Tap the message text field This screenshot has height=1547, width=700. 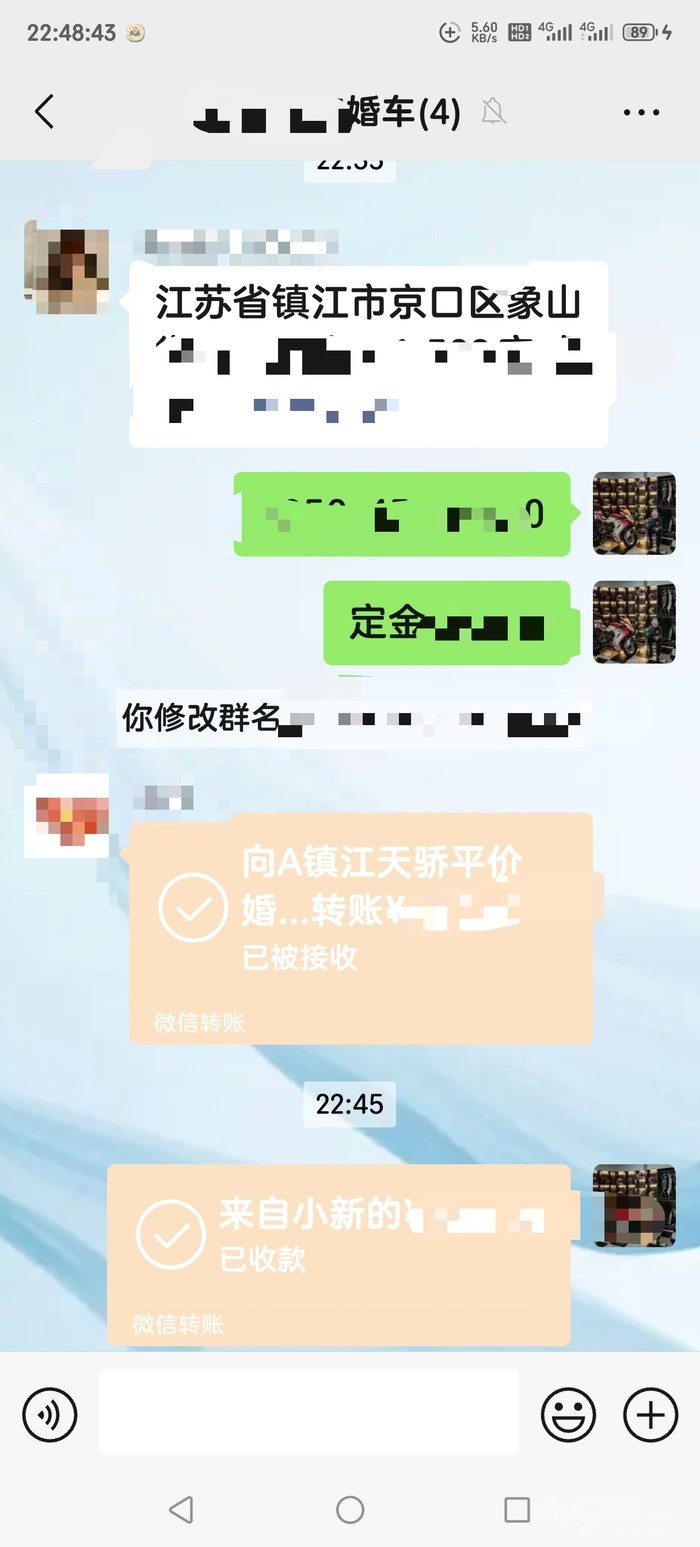click(308, 1412)
